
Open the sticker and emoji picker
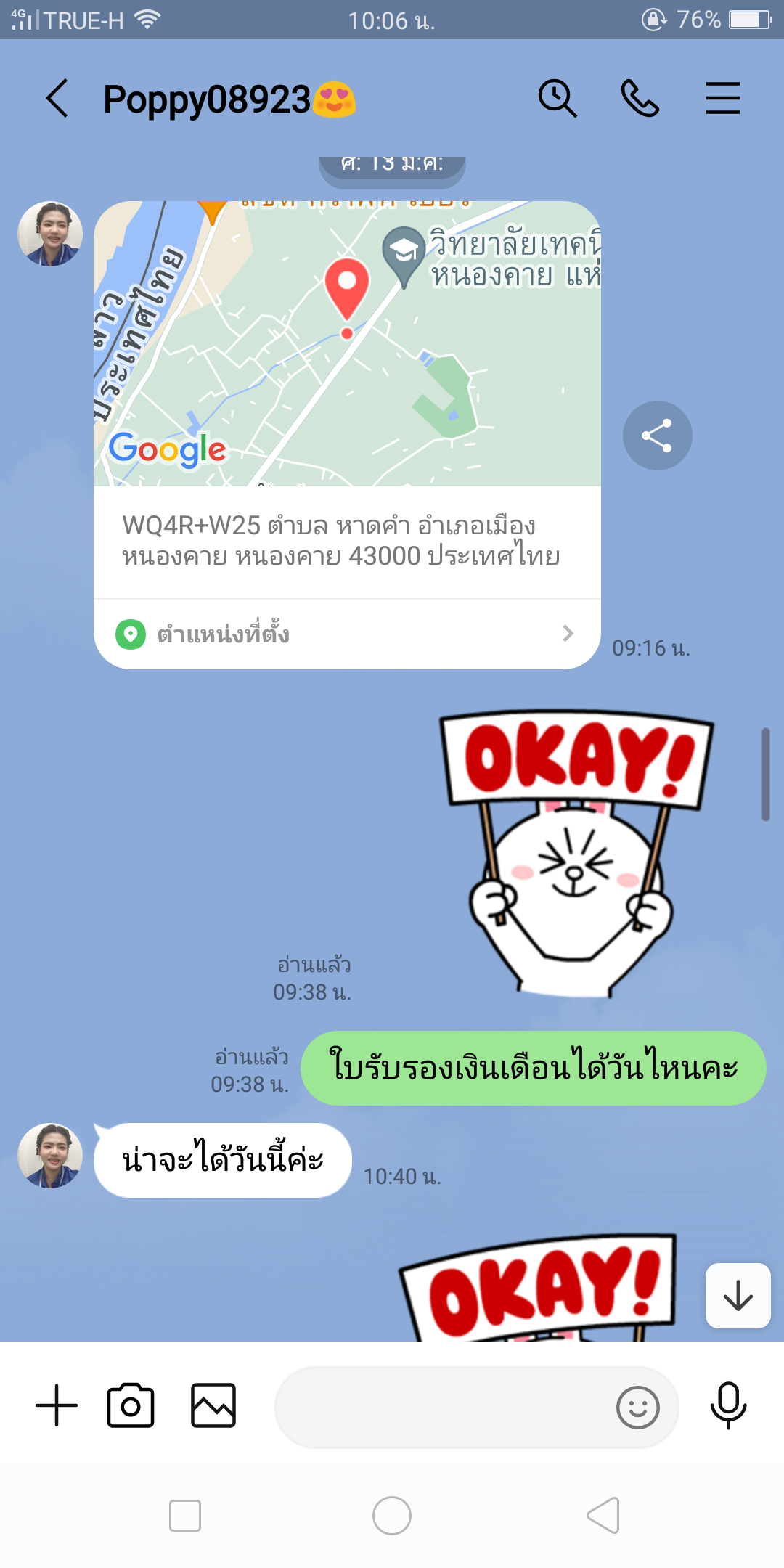click(x=638, y=1408)
